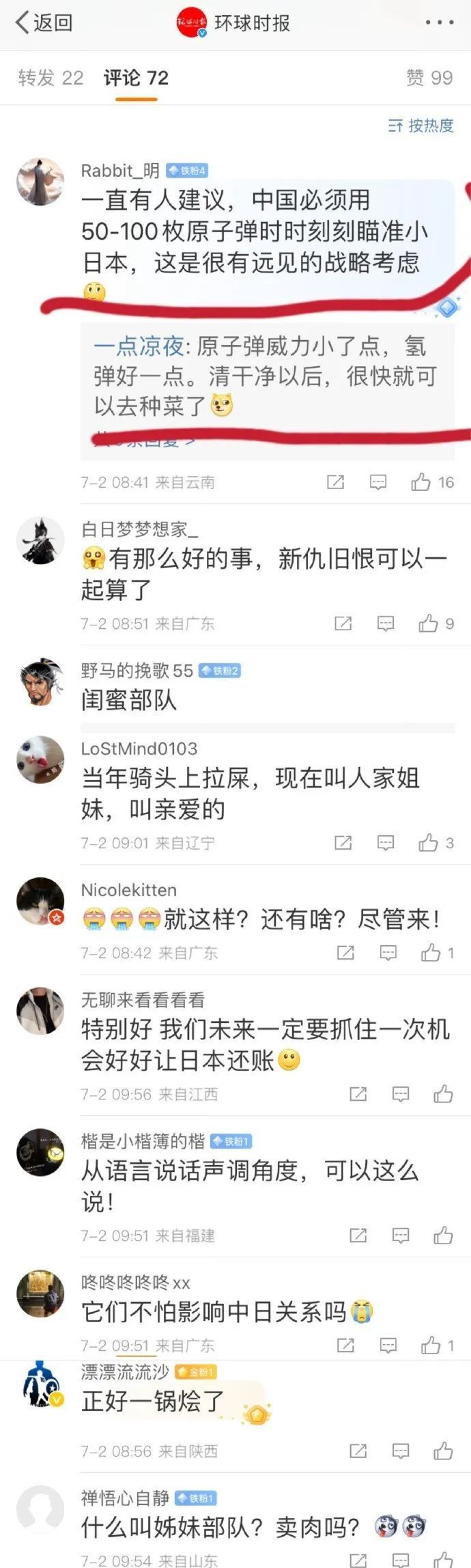Open 一点凉夜's profile link

(x=138, y=346)
